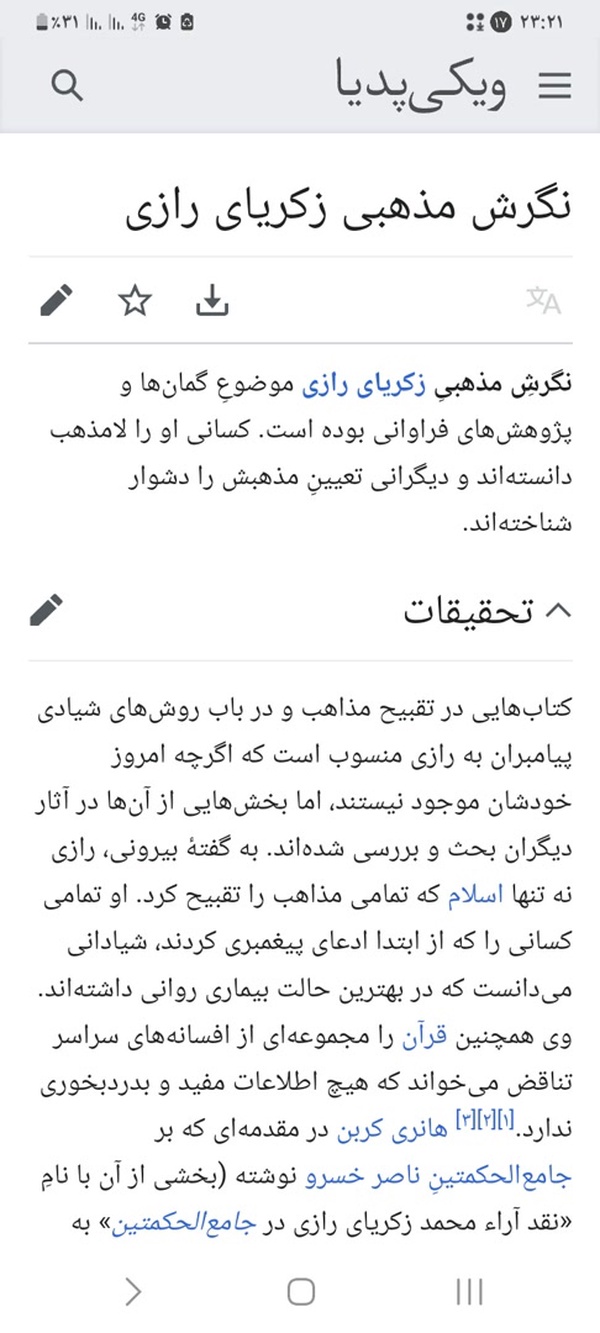Add this page to watchlist star

point(134,300)
